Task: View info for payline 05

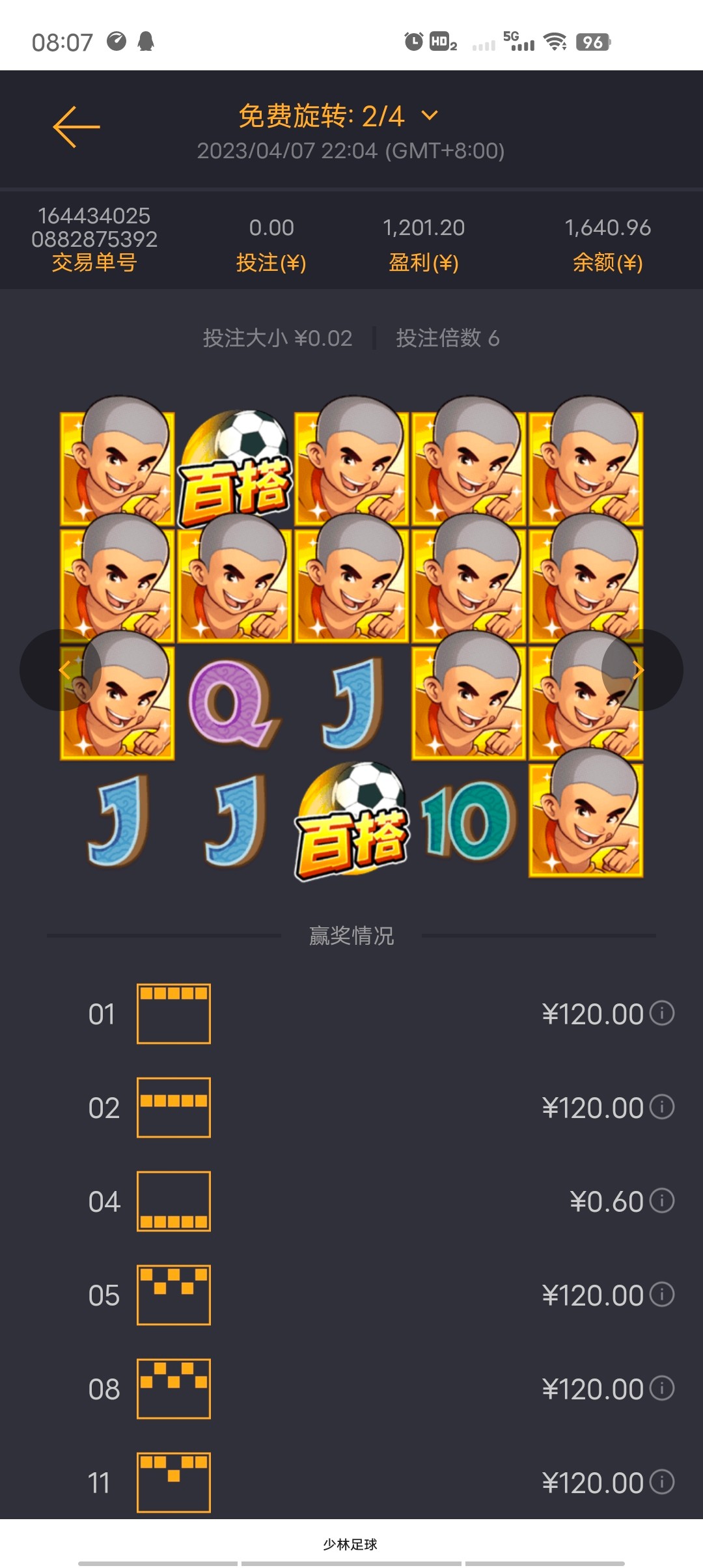Action: (x=662, y=1295)
